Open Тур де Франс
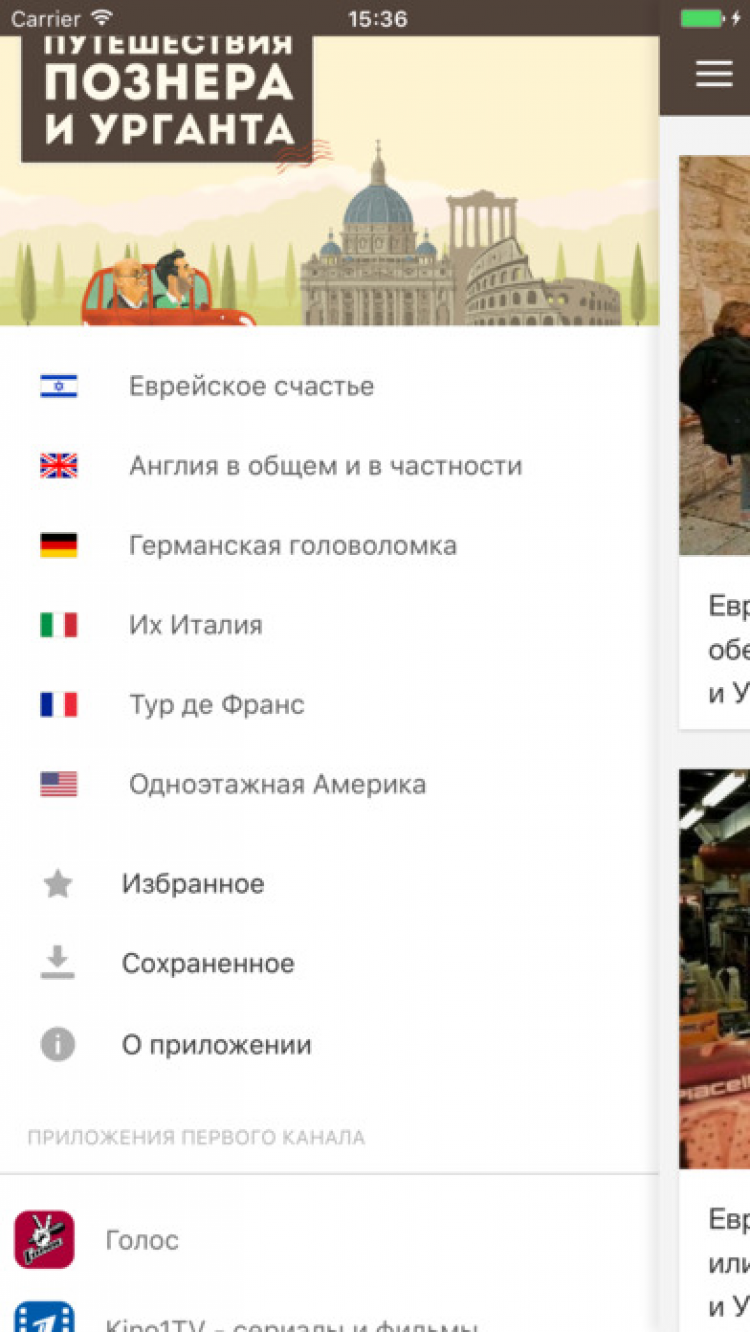Viewport: 750px width, 1332px height. pos(216,705)
